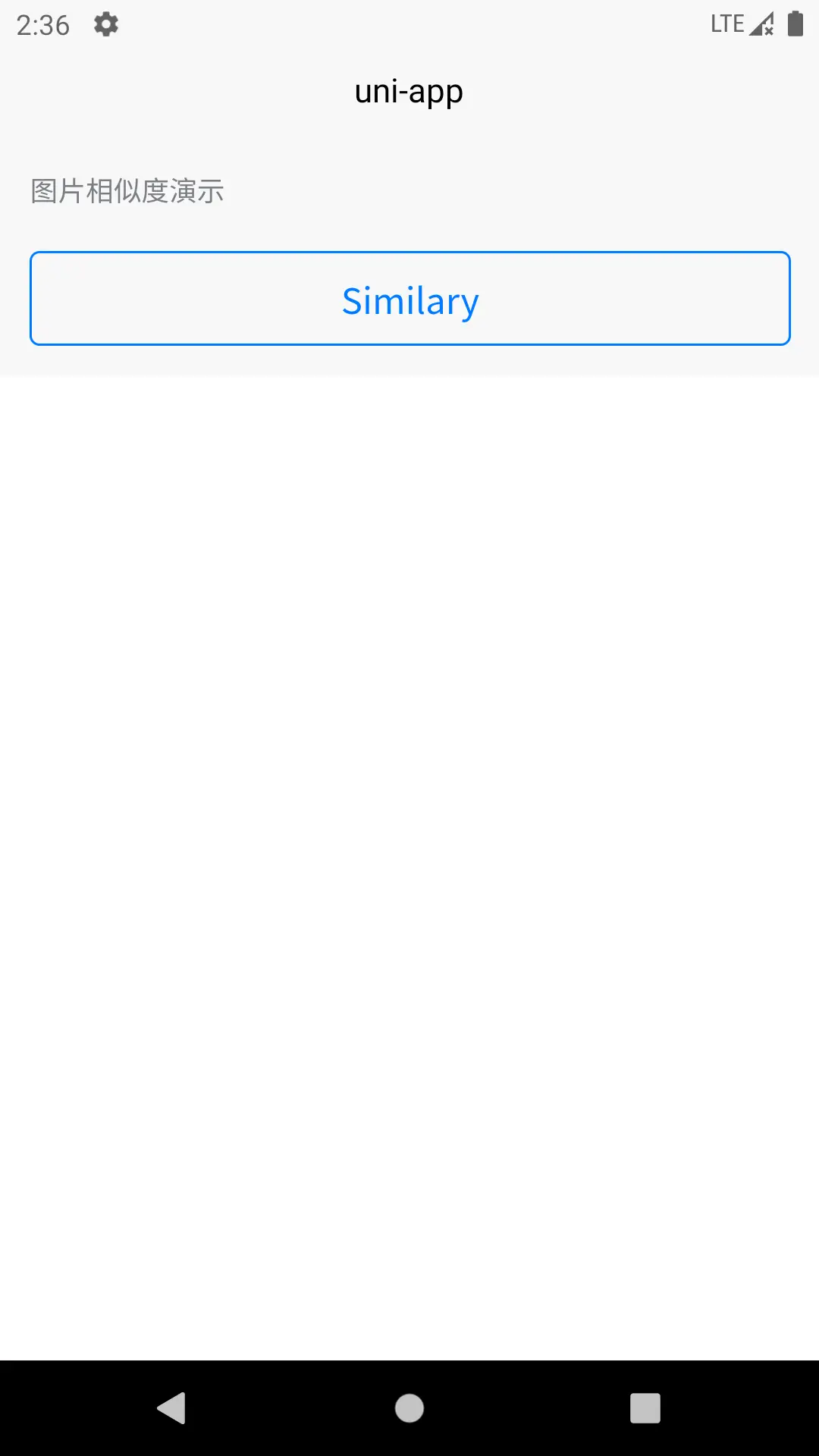
Task: Tap the Similary button
Action: pos(409,298)
